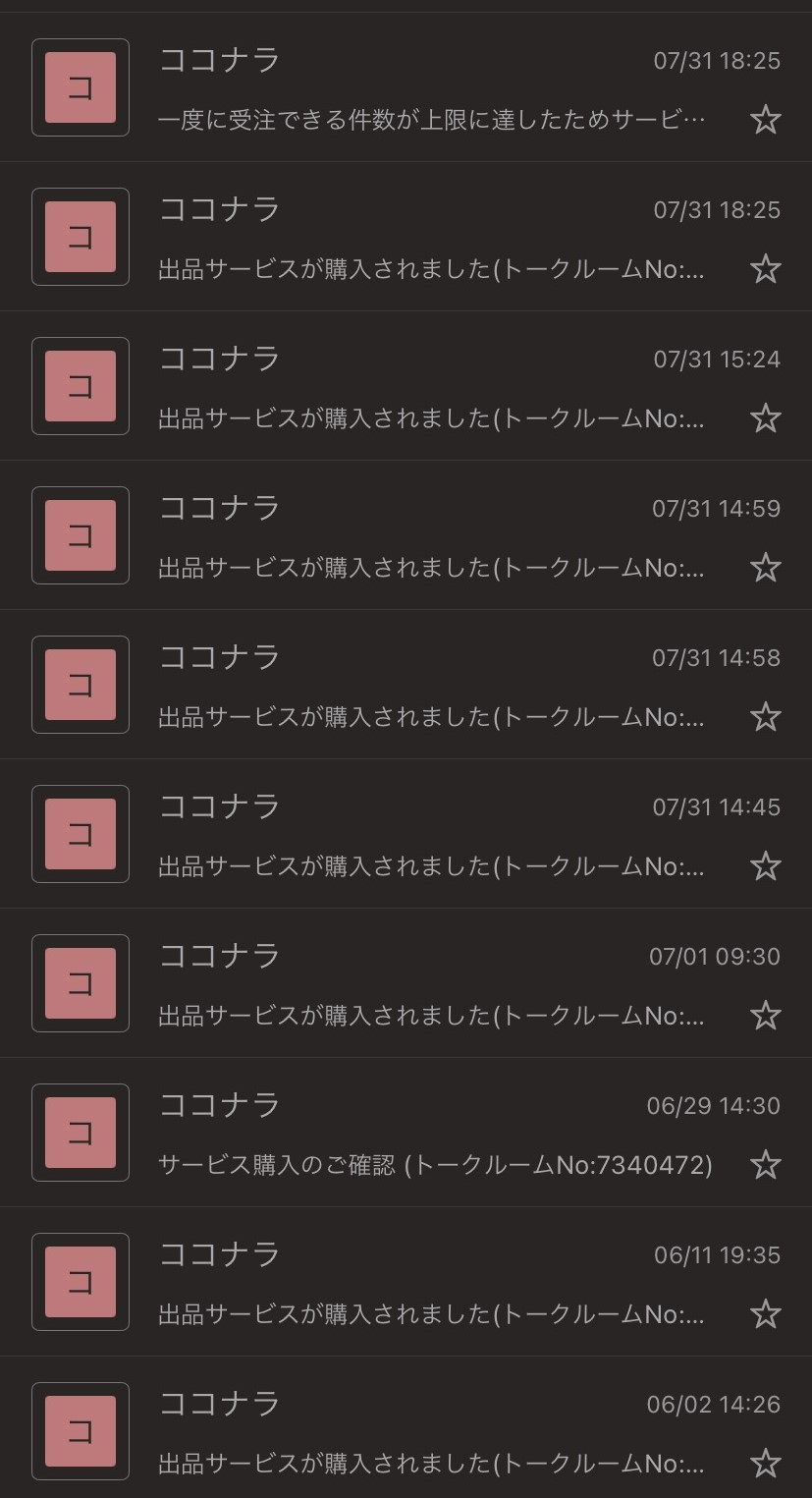Tap the ココナラ avatar icon on the 07/31 18:25 top email

tap(80, 86)
